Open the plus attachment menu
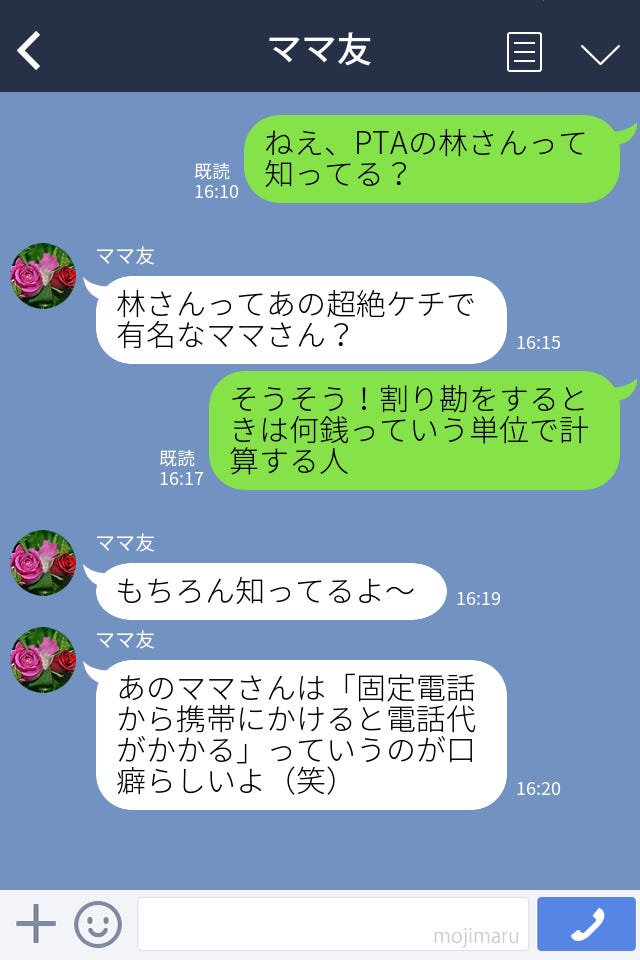This screenshot has height=960, width=640. click(36, 924)
